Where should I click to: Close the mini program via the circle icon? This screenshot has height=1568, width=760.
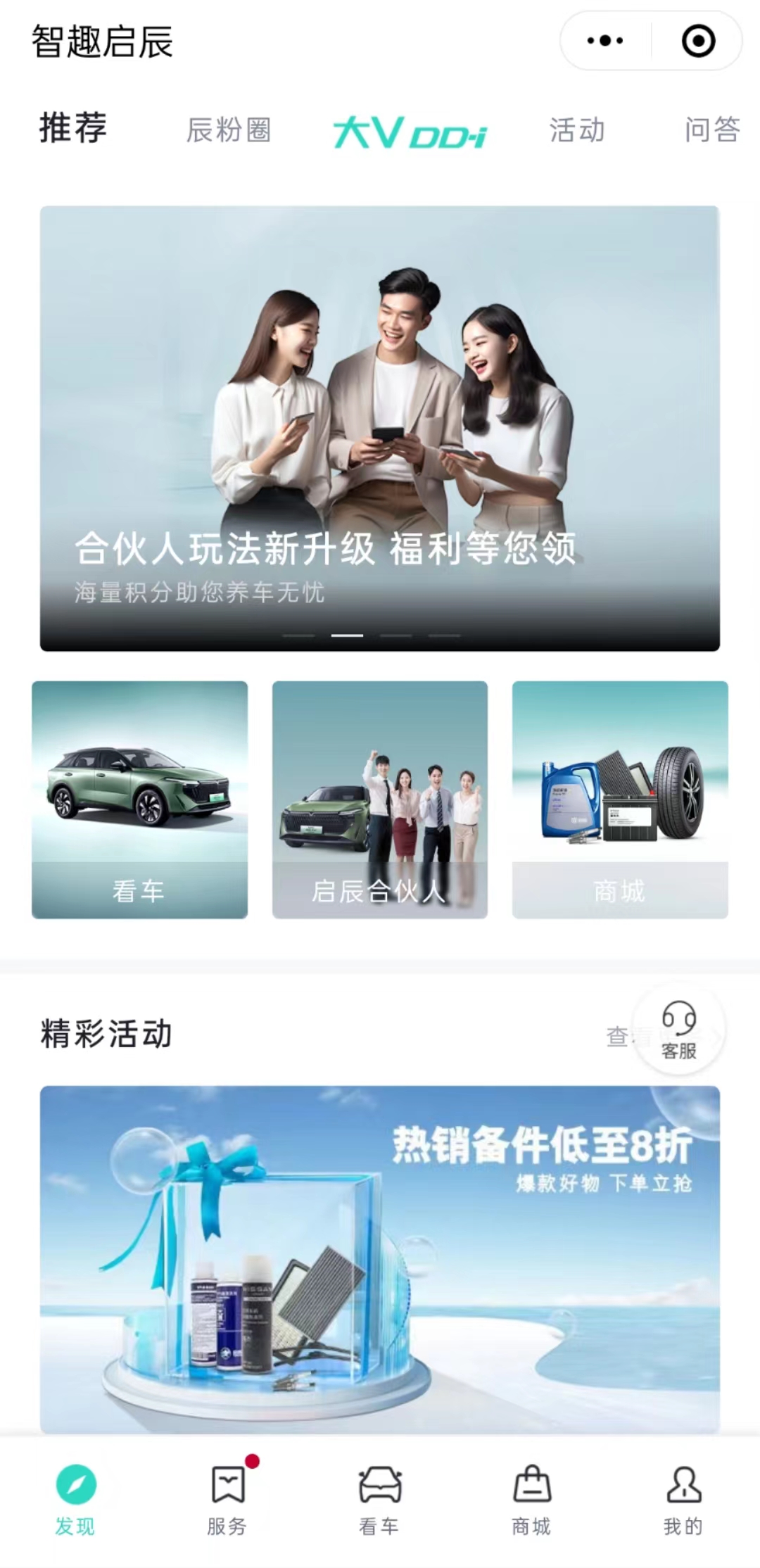pyautogui.click(x=698, y=41)
